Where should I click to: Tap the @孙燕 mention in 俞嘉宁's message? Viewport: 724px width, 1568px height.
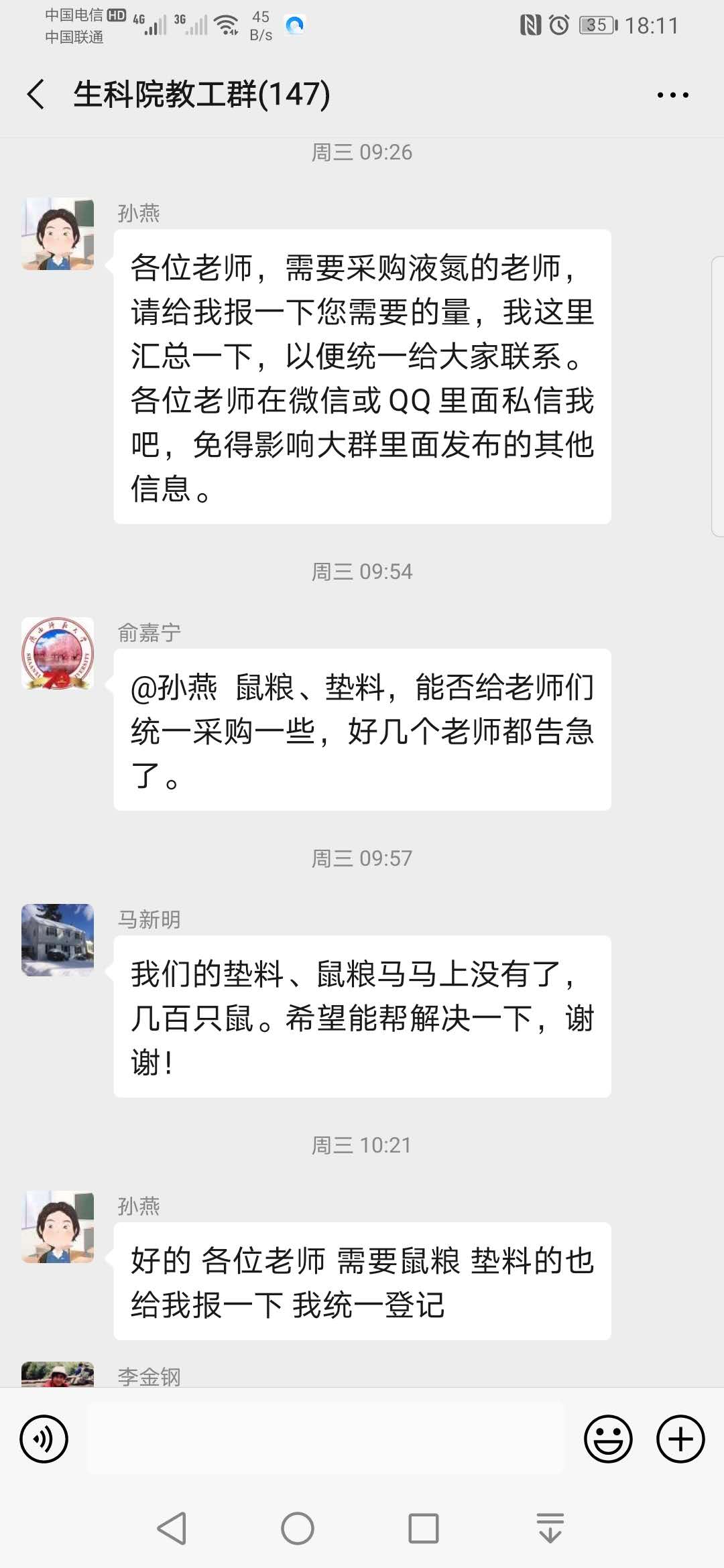pyautogui.click(x=174, y=688)
